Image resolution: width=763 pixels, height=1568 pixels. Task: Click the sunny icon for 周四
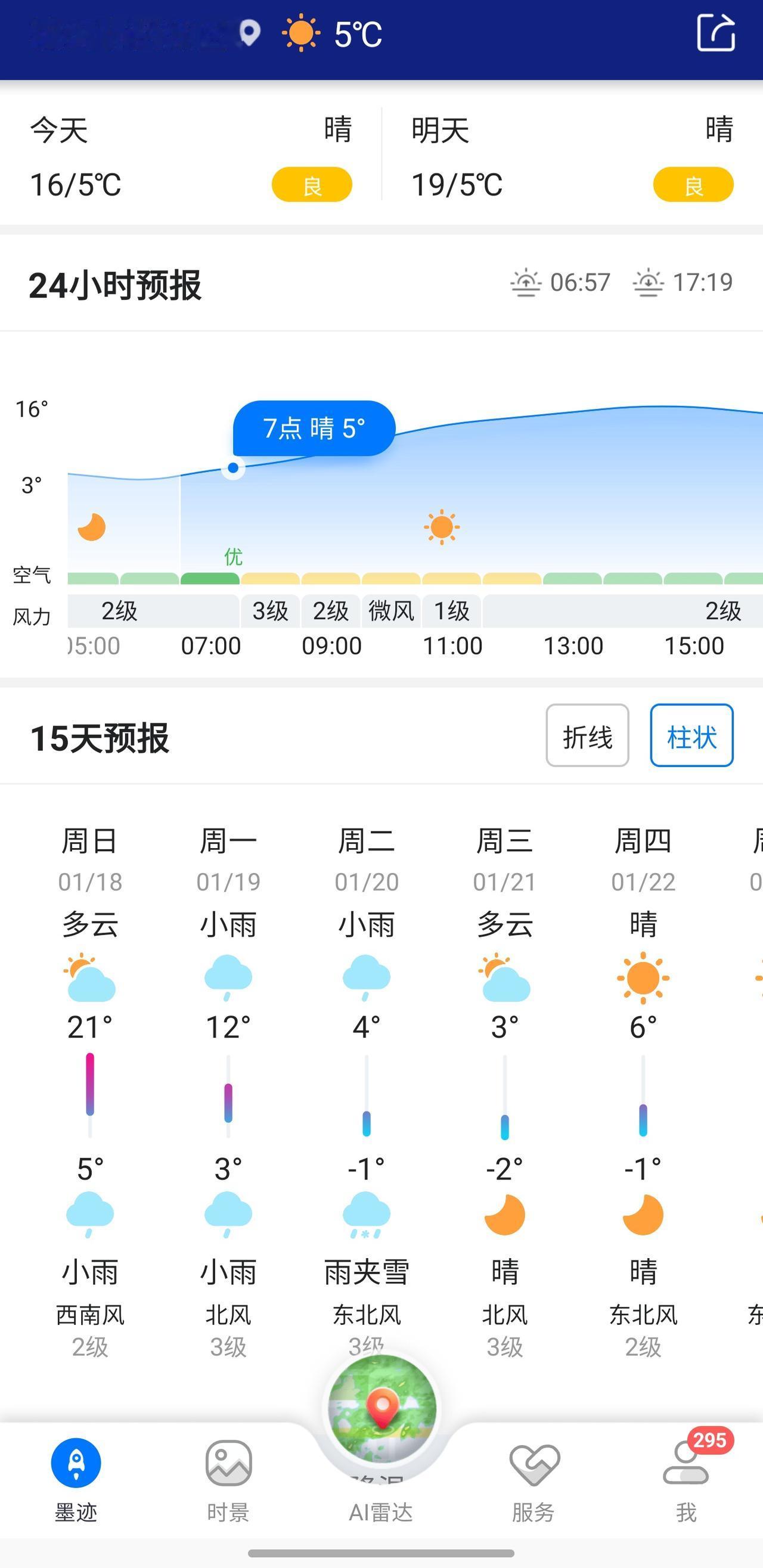tap(643, 975)
